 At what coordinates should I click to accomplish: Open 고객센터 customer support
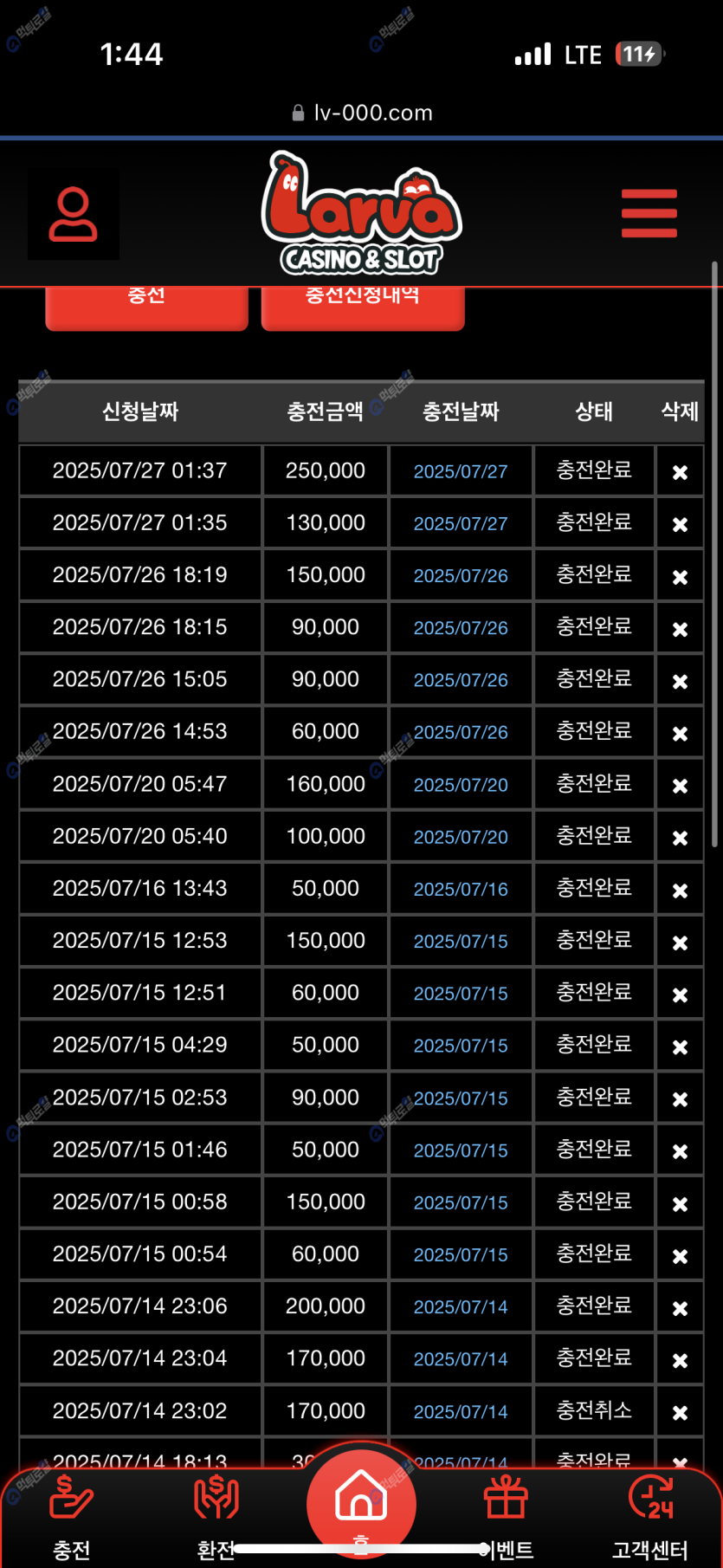[x=650, y=1514]
